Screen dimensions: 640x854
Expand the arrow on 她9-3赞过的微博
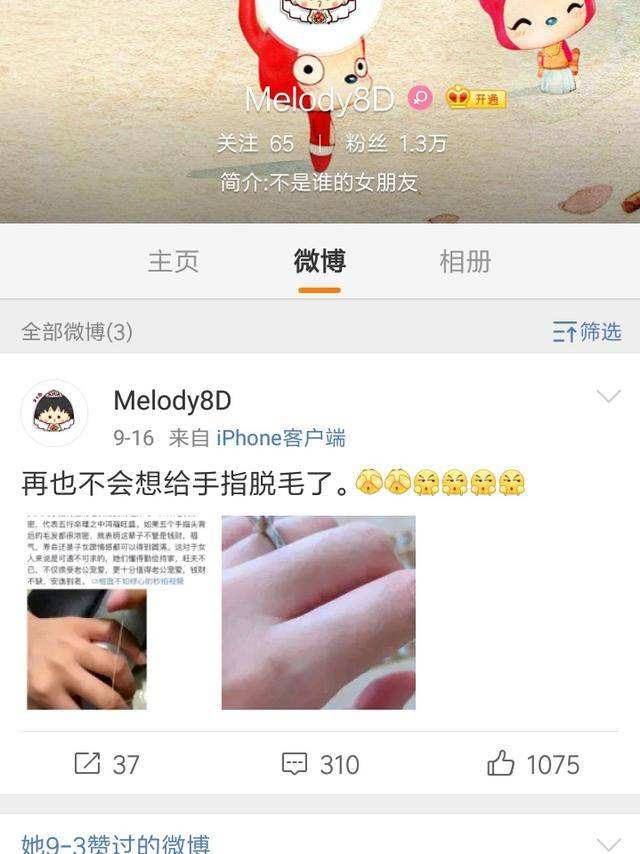pos(608,844)
